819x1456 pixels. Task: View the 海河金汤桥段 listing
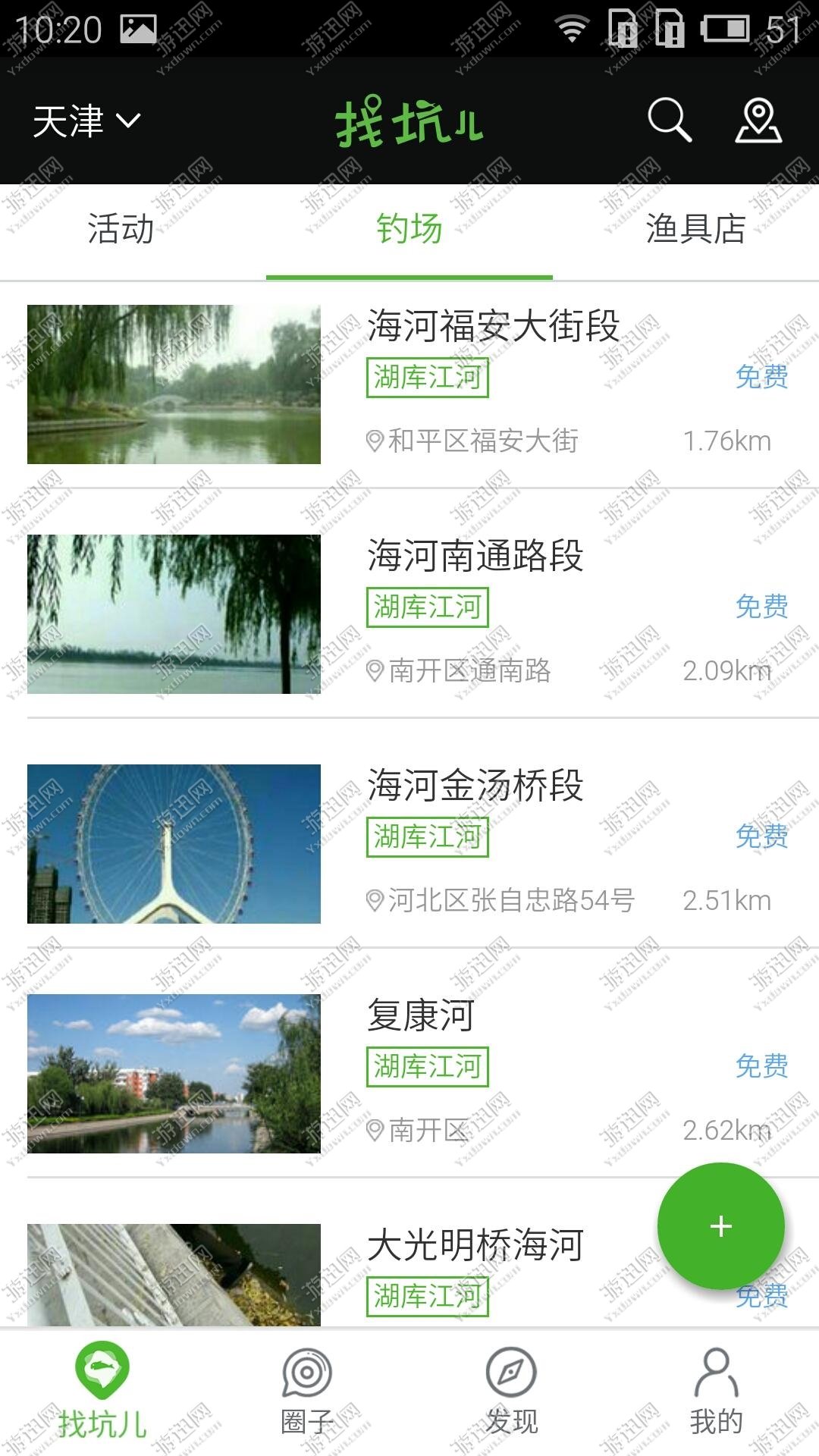point(475,786)
